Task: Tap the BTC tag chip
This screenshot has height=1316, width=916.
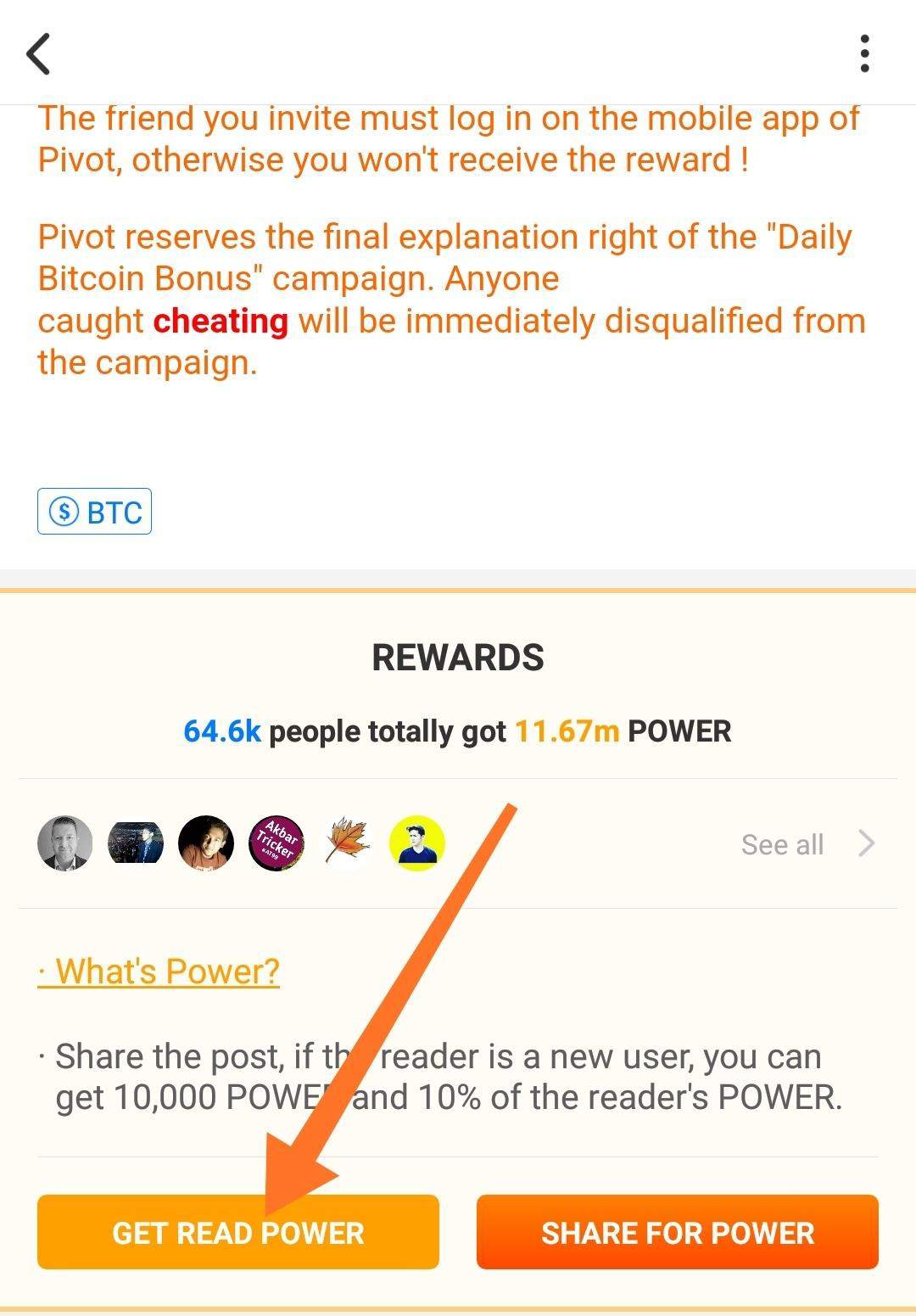Action: (94, 512)
